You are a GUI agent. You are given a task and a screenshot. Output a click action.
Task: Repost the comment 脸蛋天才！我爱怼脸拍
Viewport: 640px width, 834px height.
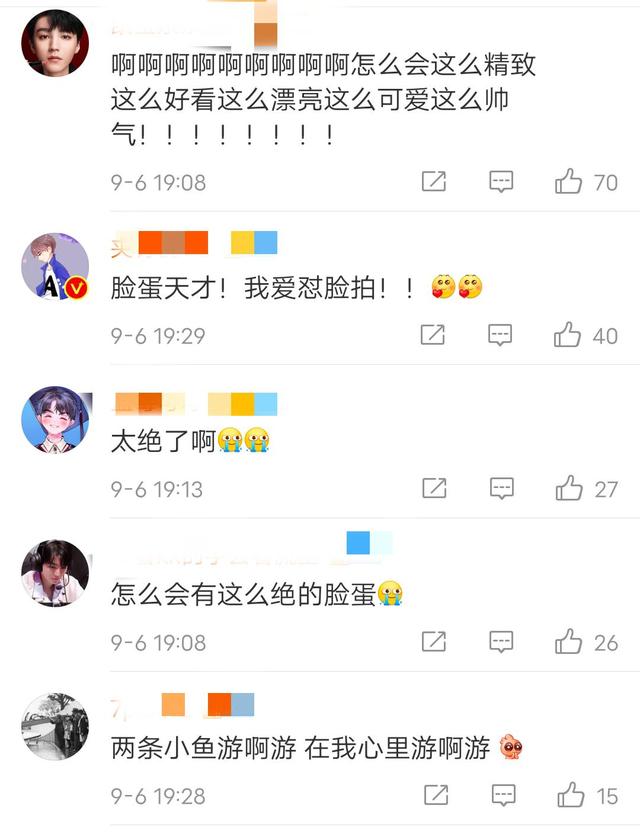coord(433,335)
